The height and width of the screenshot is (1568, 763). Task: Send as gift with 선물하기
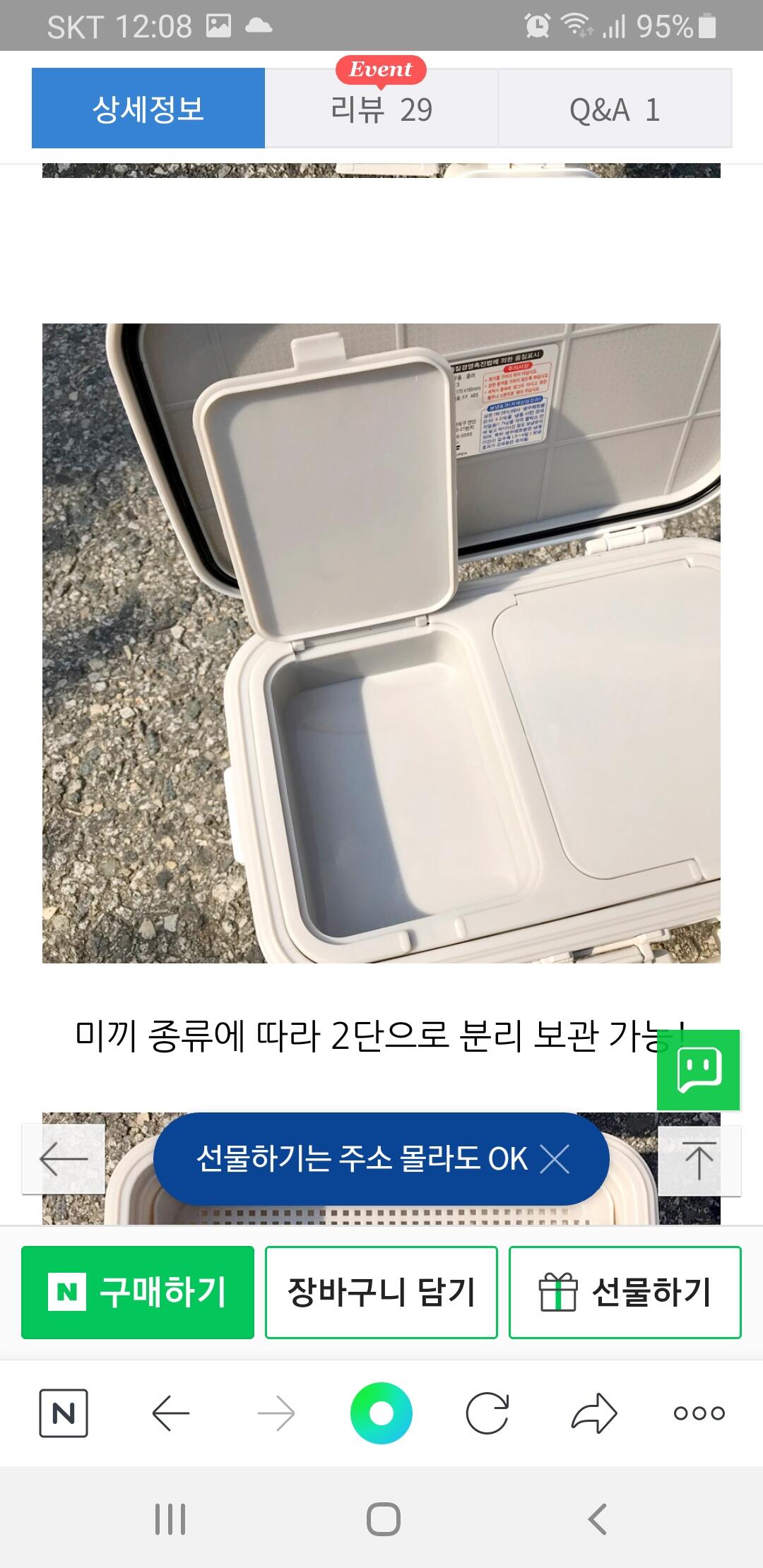pos(625,1292)
